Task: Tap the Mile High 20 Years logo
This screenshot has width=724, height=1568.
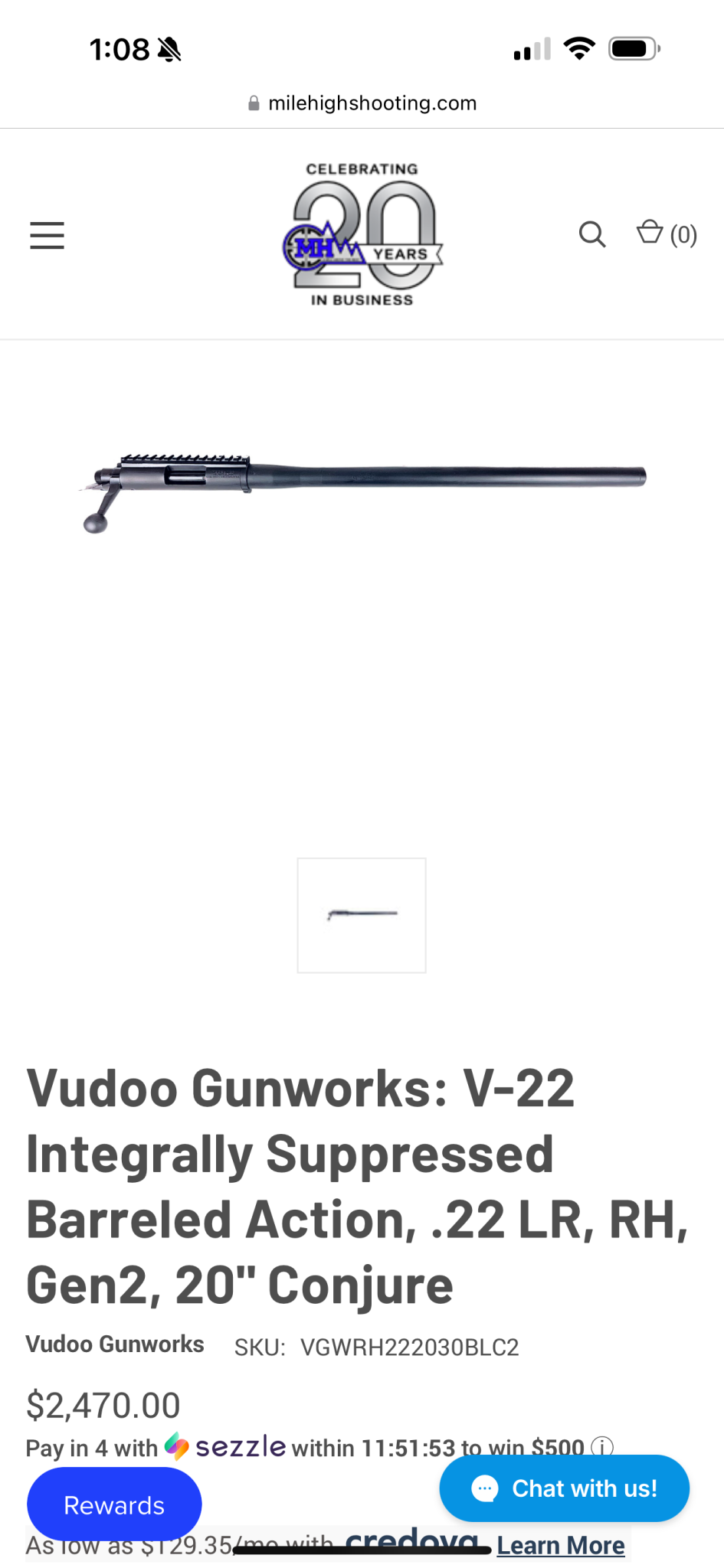Action: [x=362, y=234]
